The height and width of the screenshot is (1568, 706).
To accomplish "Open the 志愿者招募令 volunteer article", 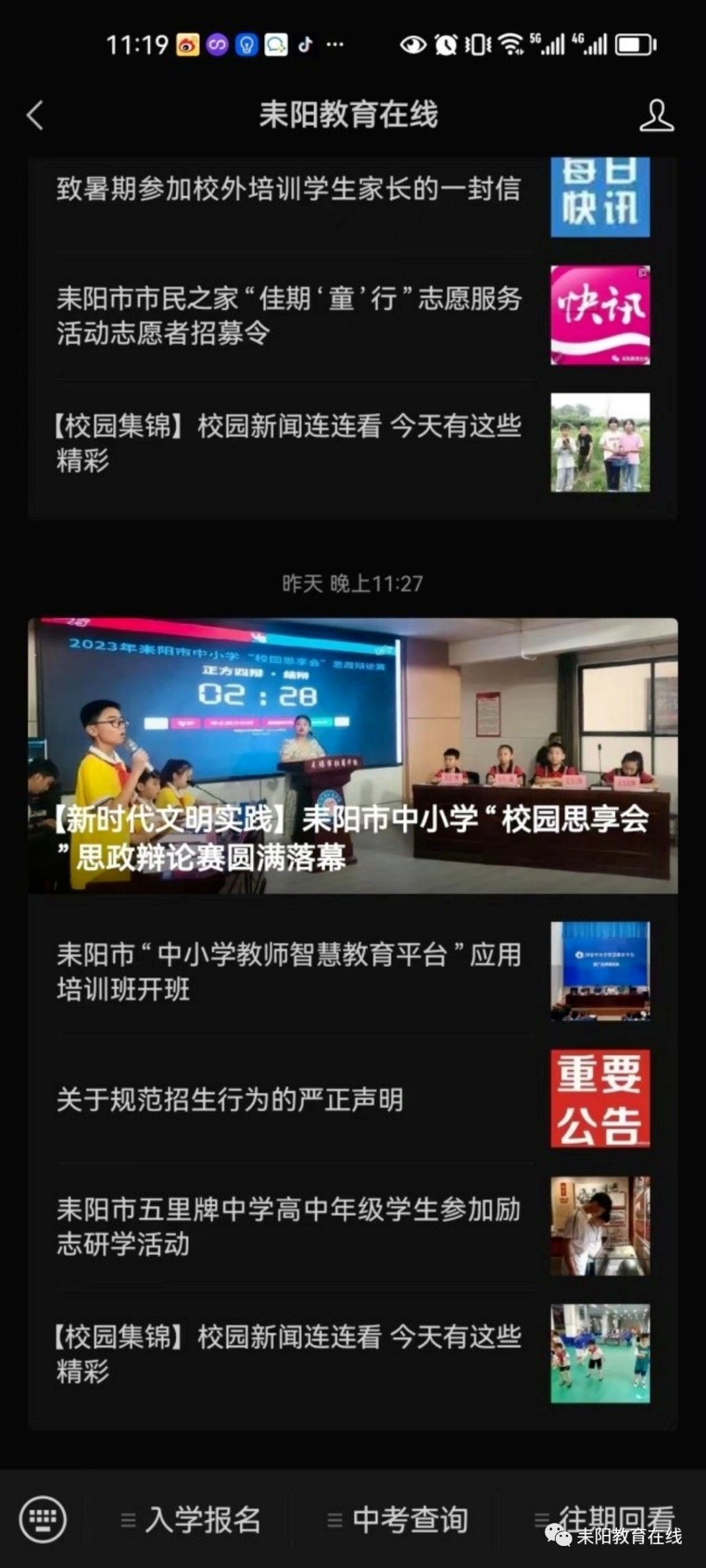I will coord(288,316).
